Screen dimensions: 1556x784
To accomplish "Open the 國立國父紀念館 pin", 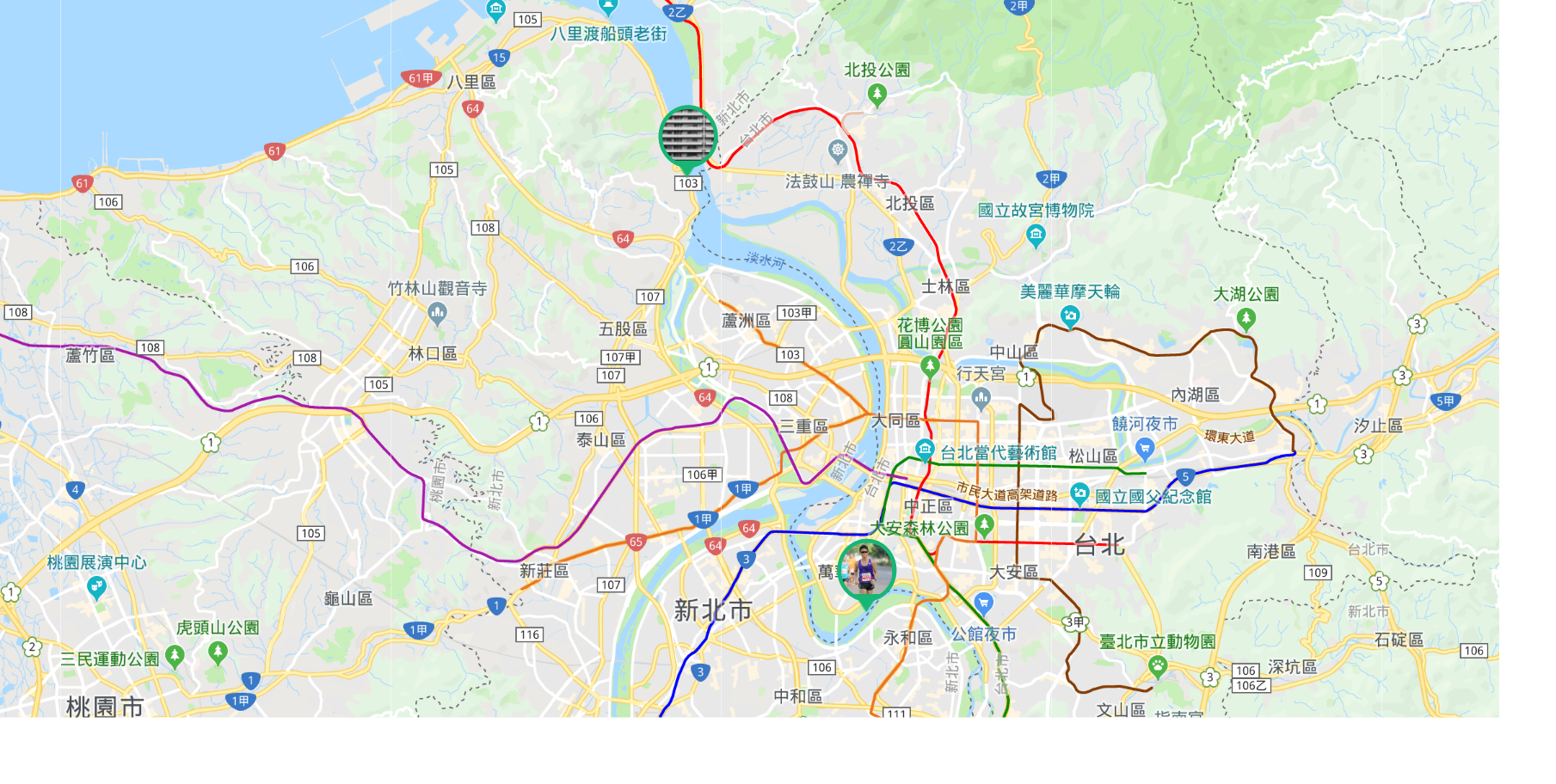I will click(1079, 493).
